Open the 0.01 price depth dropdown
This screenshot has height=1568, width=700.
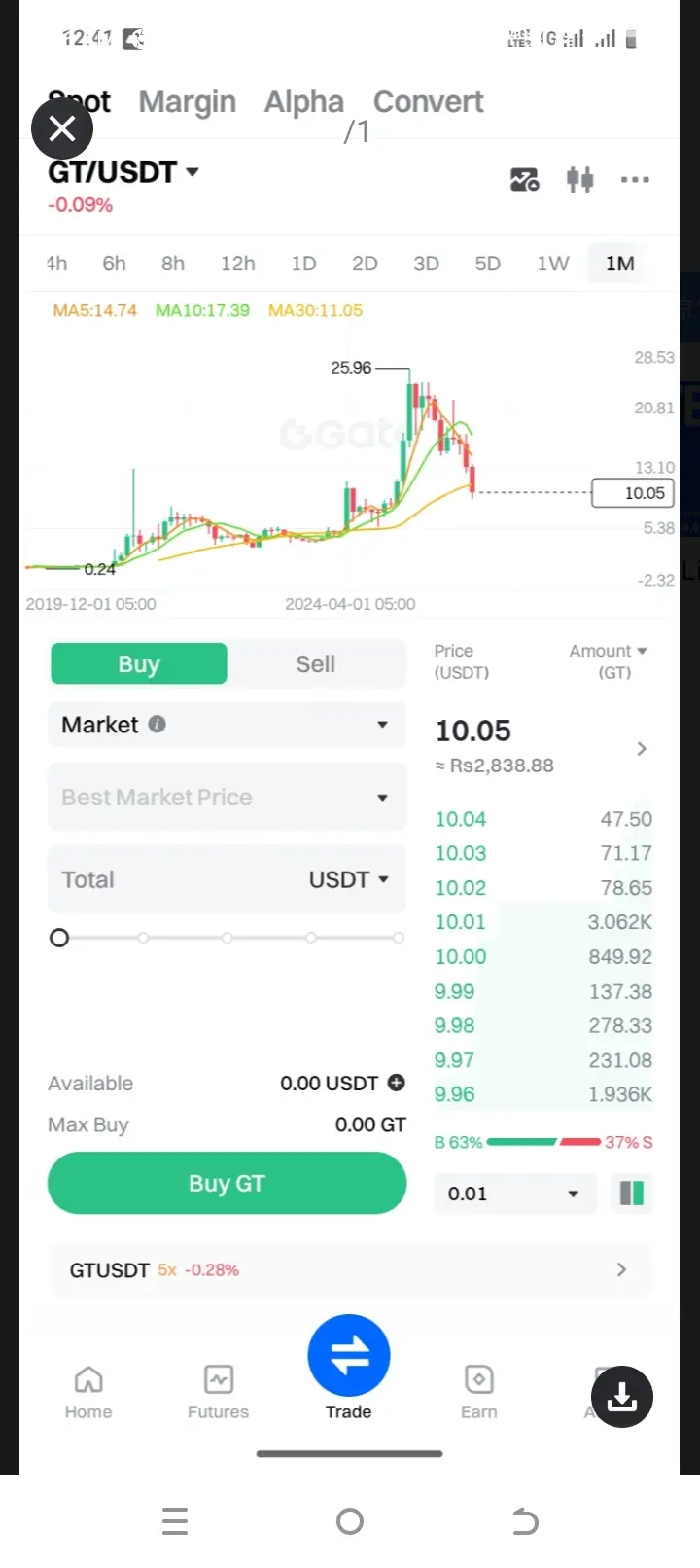click(513, 1194)
